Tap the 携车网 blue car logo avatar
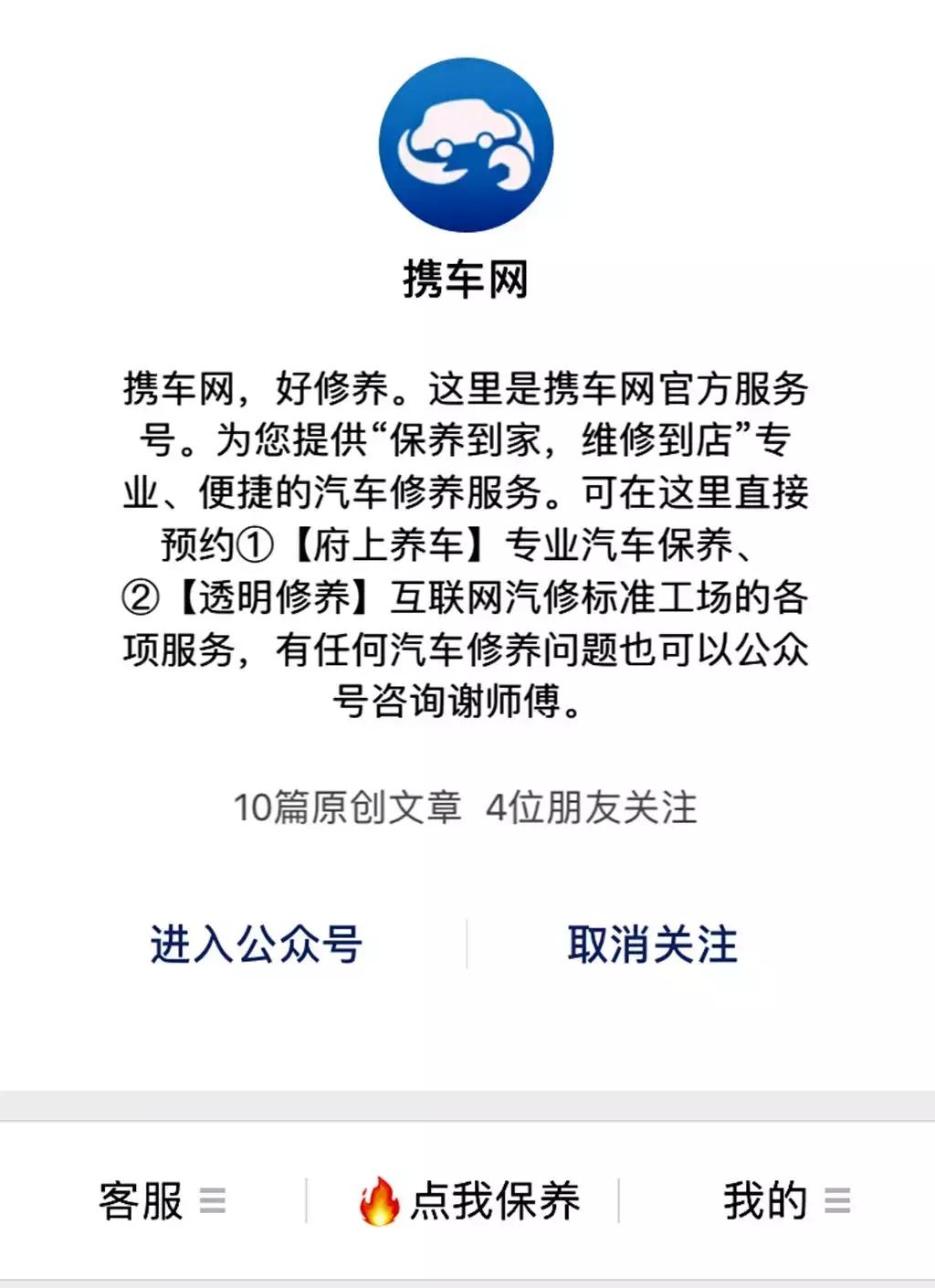Image resolution: width=935 pixels, height=1288 pixels. pos(466,146)
